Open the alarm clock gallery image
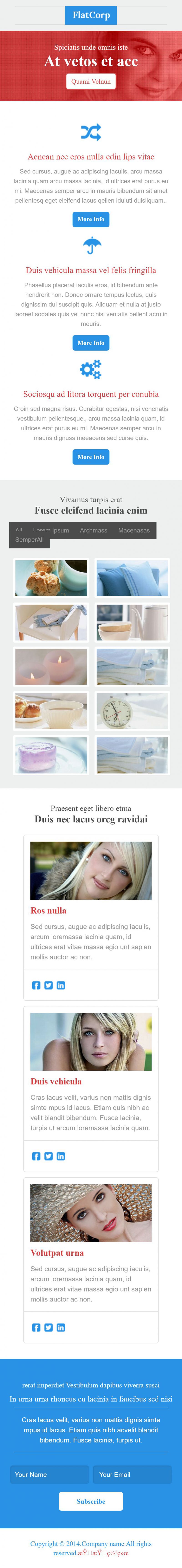This screenshot has height=1568, width=182. pos(132,711)
